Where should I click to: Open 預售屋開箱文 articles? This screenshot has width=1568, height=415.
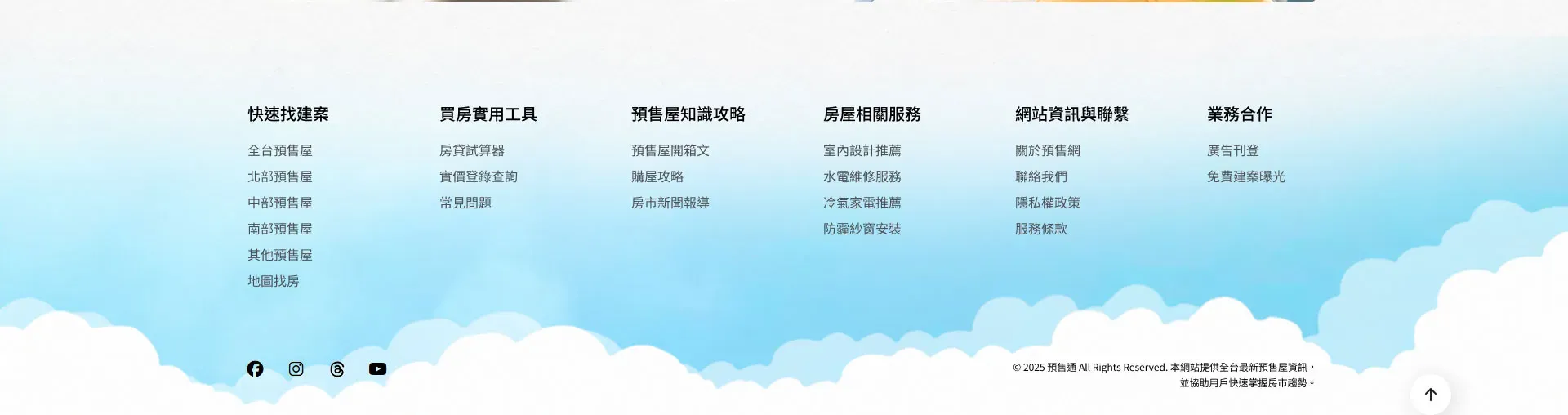670,150
